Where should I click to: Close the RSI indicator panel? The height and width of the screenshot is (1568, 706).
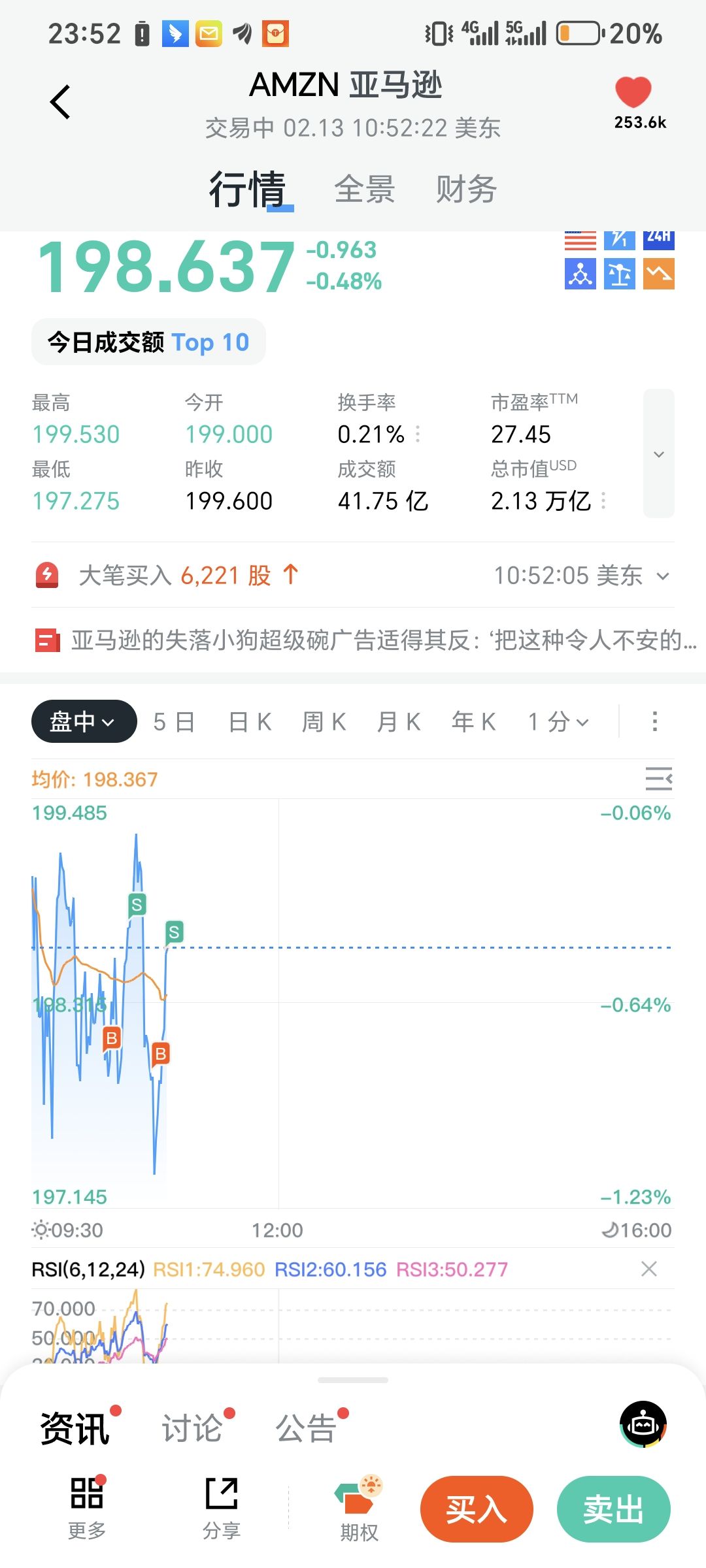click(649, 1269)
